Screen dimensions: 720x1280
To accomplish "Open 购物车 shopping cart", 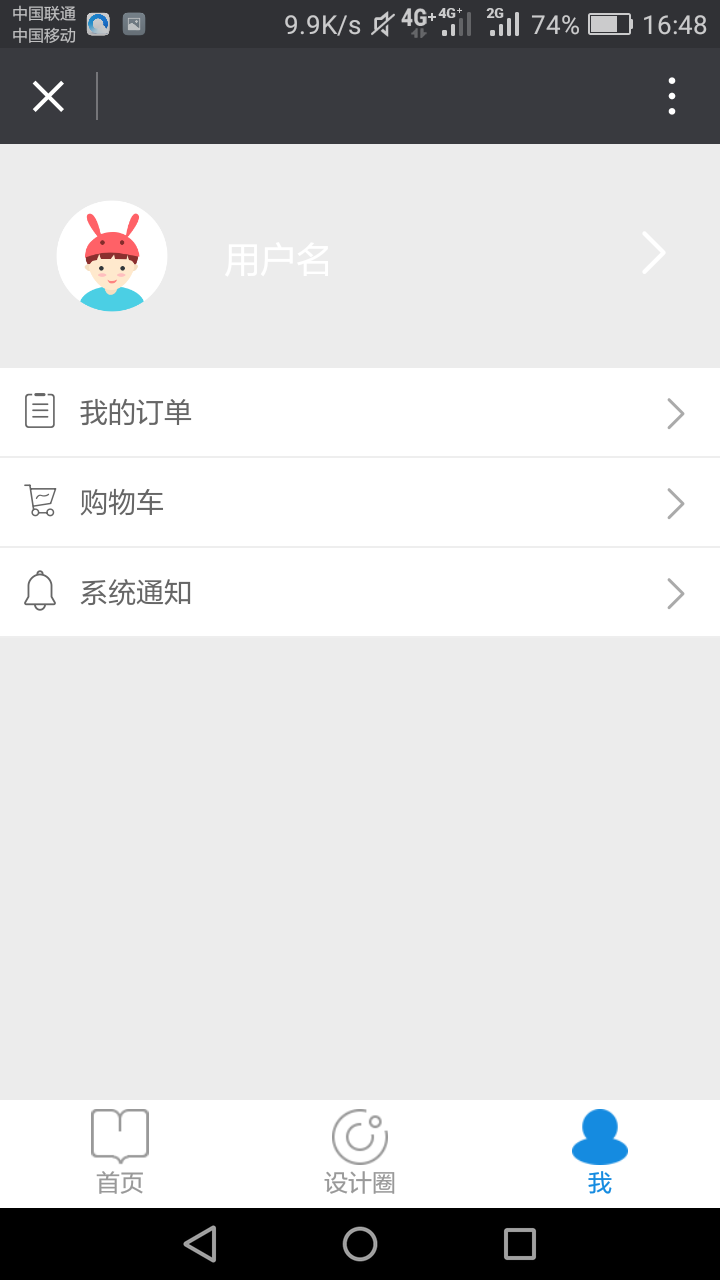I will tap(360, 502).
